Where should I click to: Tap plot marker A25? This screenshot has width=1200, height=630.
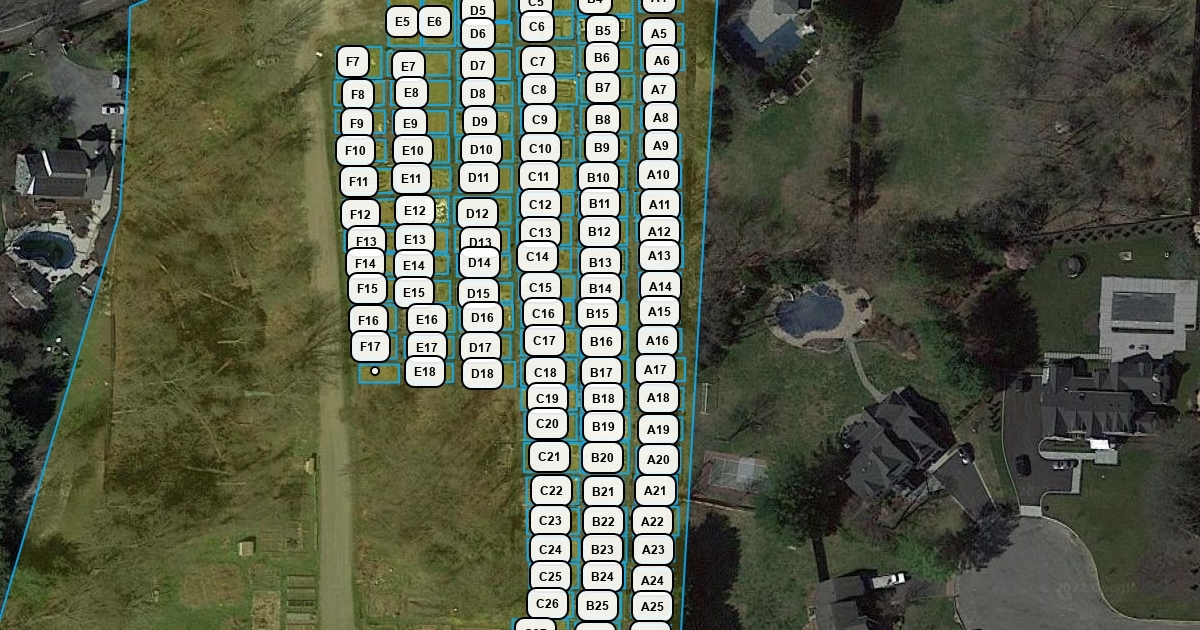click(652, 606)
